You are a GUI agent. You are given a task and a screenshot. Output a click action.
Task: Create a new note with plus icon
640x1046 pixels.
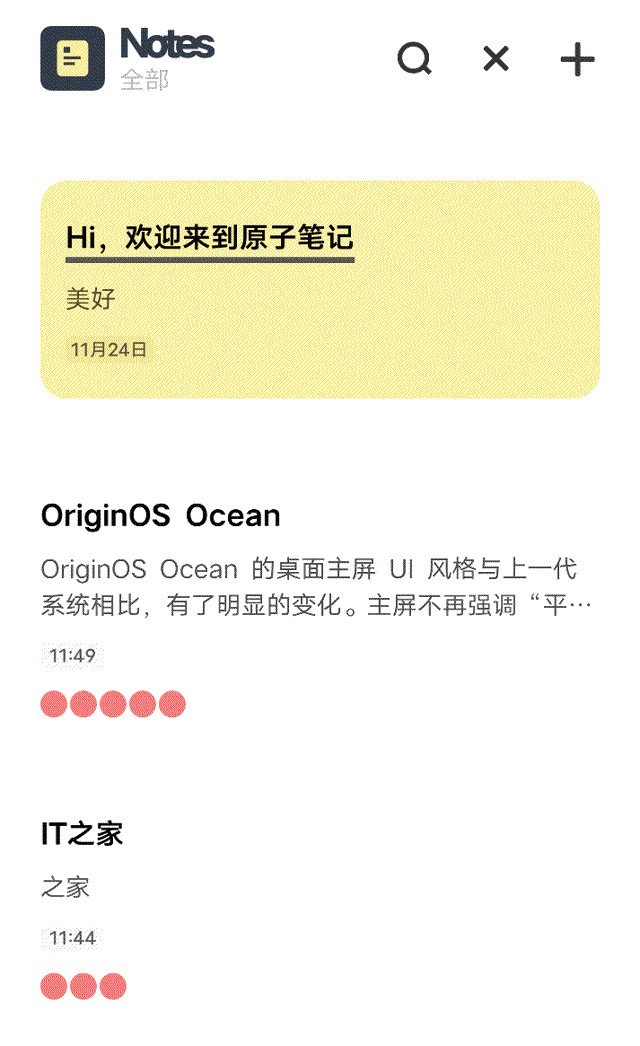577,60
